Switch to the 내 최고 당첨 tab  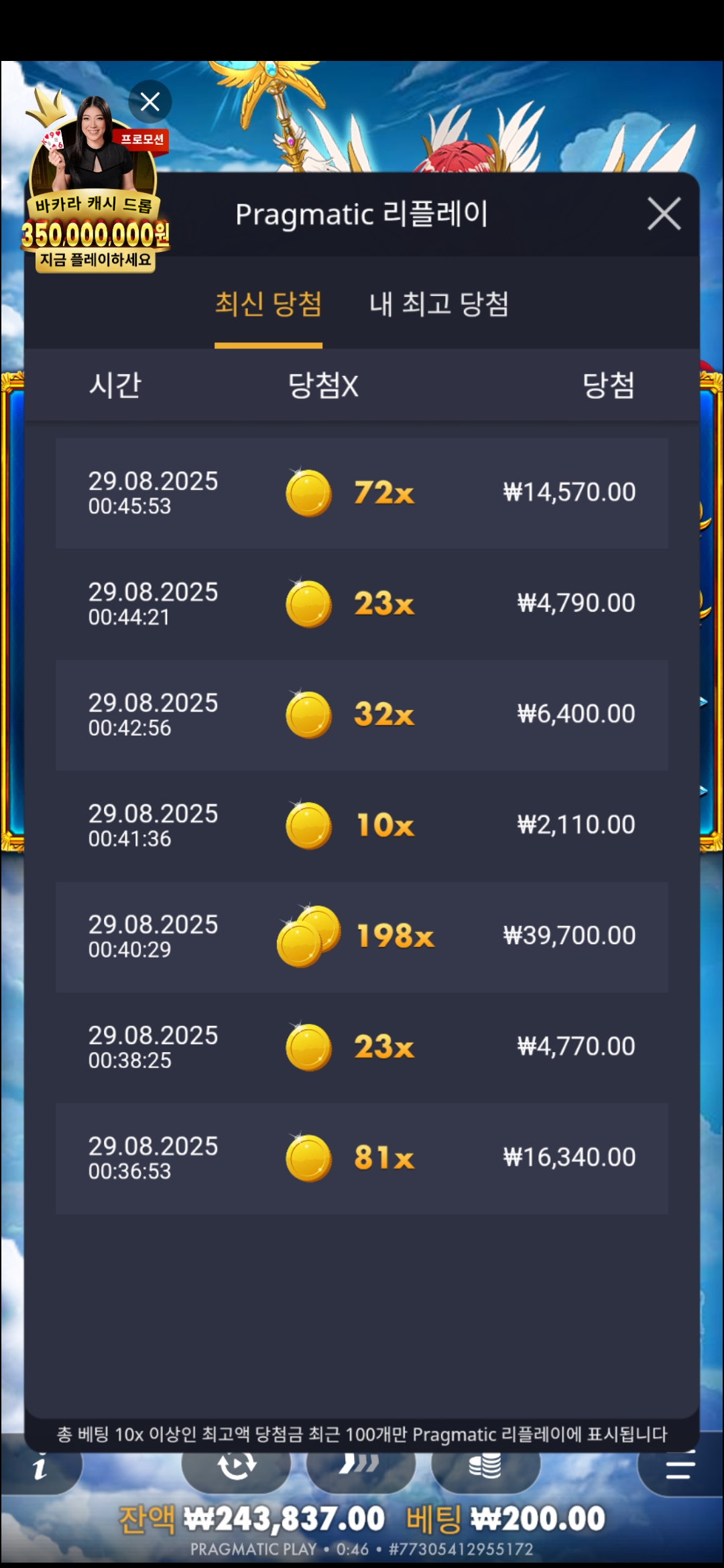coord(439,305)
